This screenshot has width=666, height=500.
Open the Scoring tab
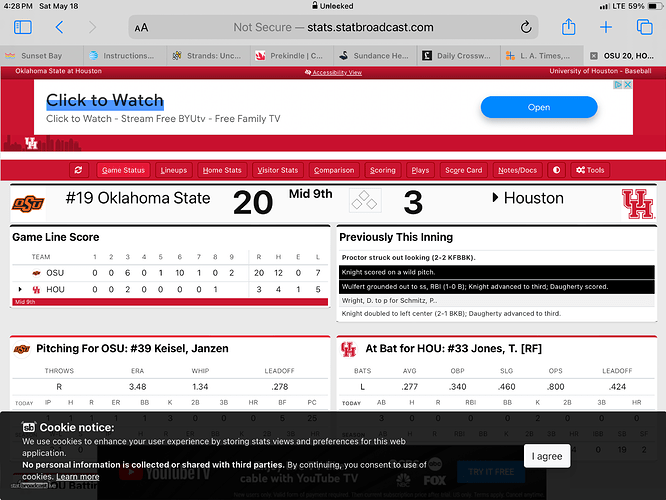click(x=382, y=170)
